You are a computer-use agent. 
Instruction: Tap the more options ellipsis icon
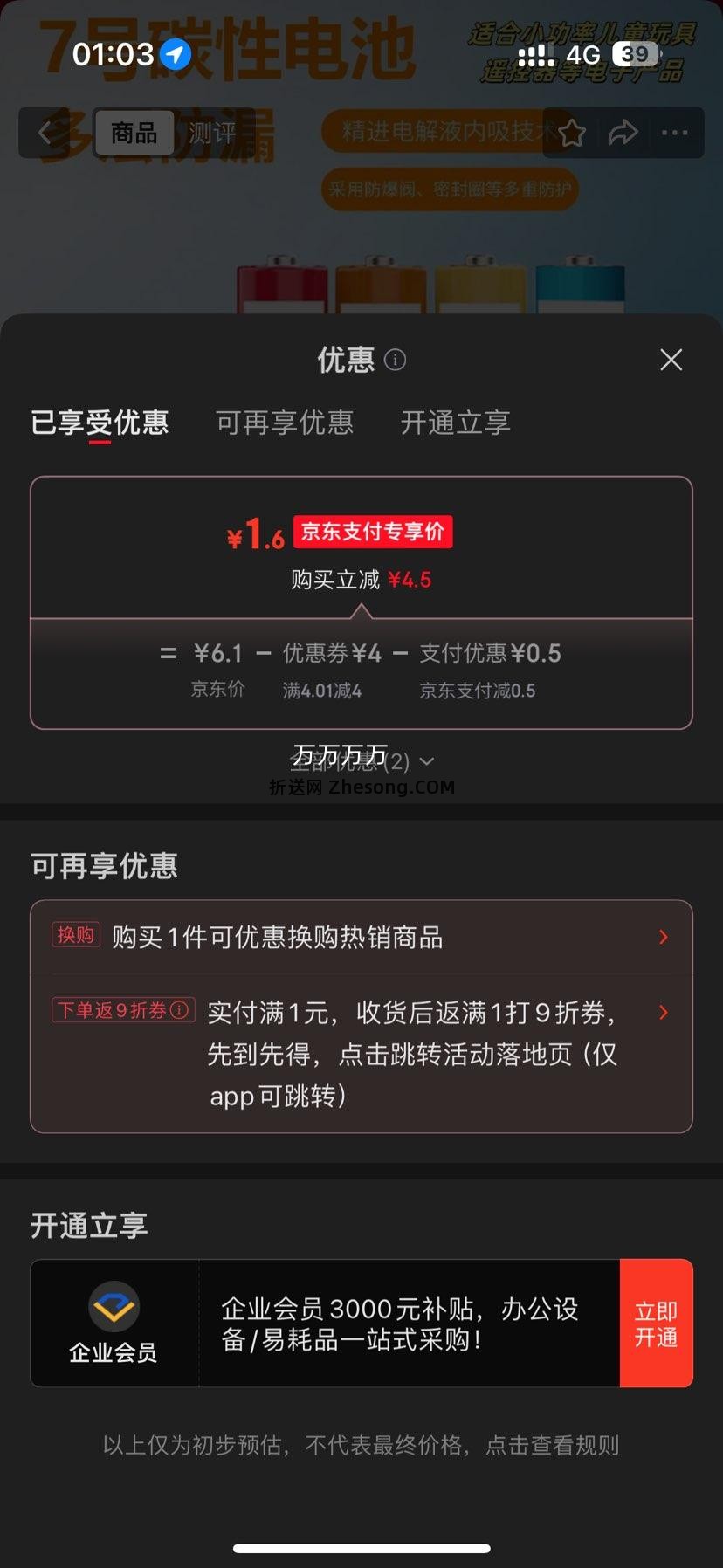pyautogui.click(x=675, y=133)
